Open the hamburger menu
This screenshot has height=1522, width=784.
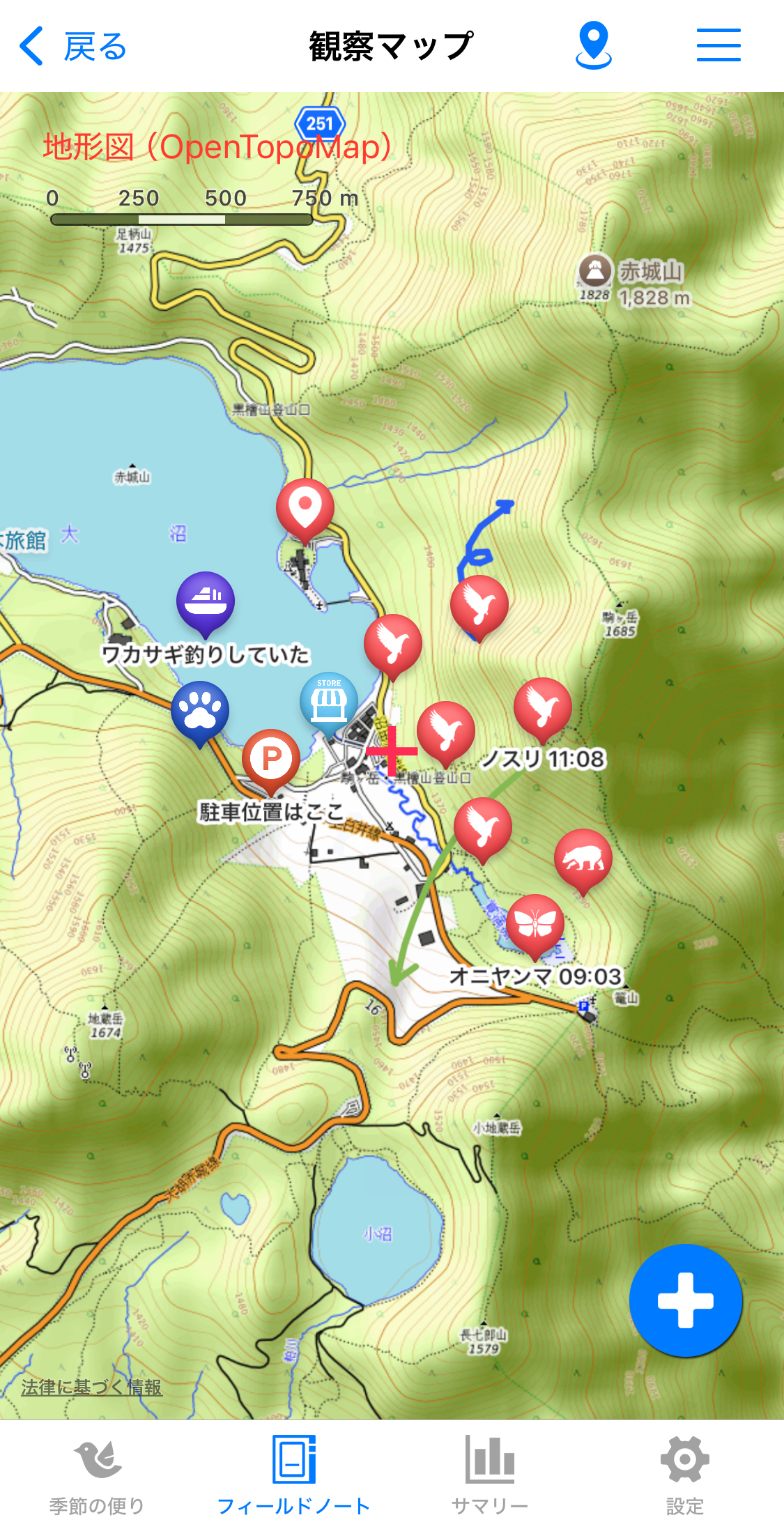[718, 45]
